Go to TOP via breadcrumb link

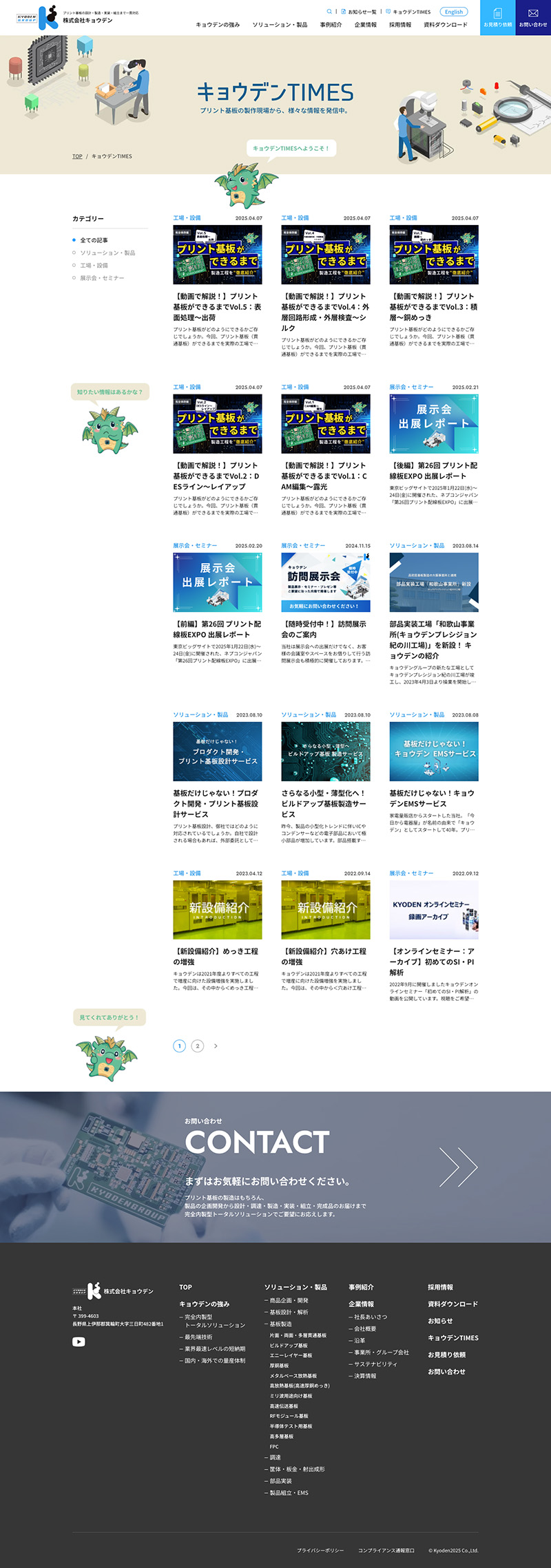click(77, 156)
